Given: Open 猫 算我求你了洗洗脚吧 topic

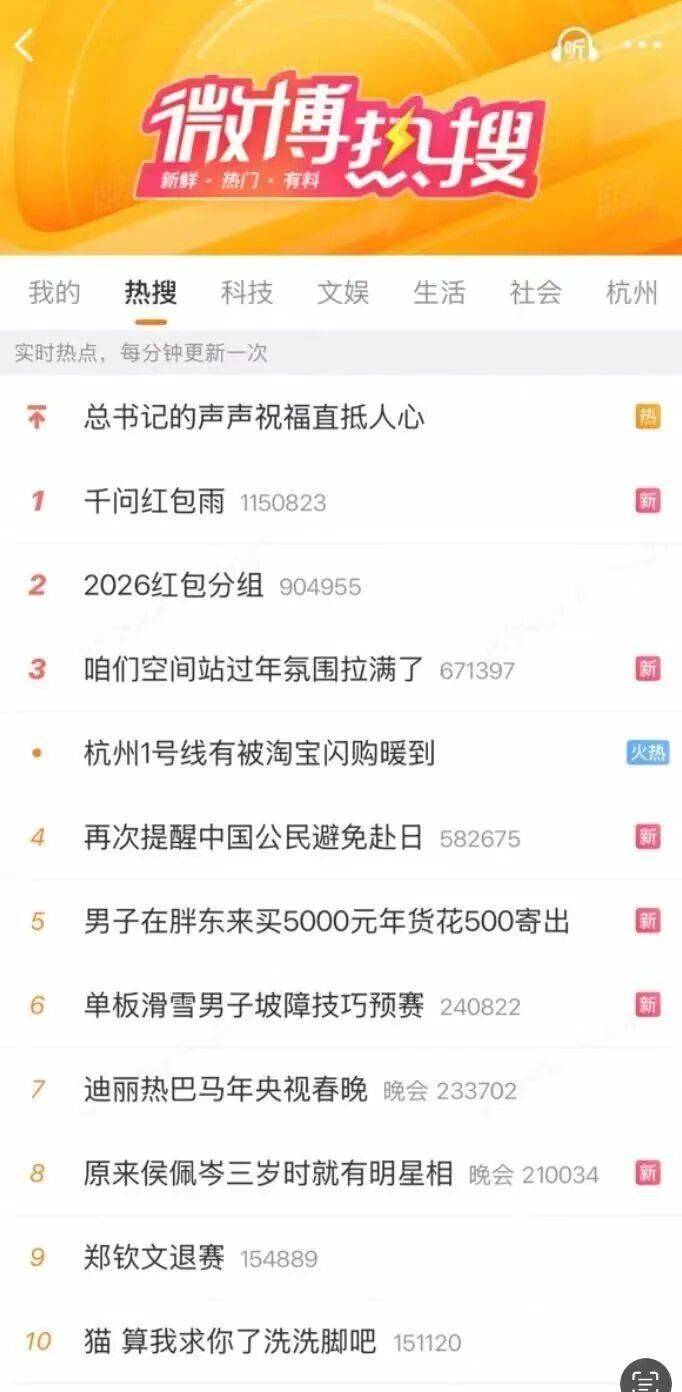Looking at the screenshot, I should pyautogui.click(x=230, y=1341).
